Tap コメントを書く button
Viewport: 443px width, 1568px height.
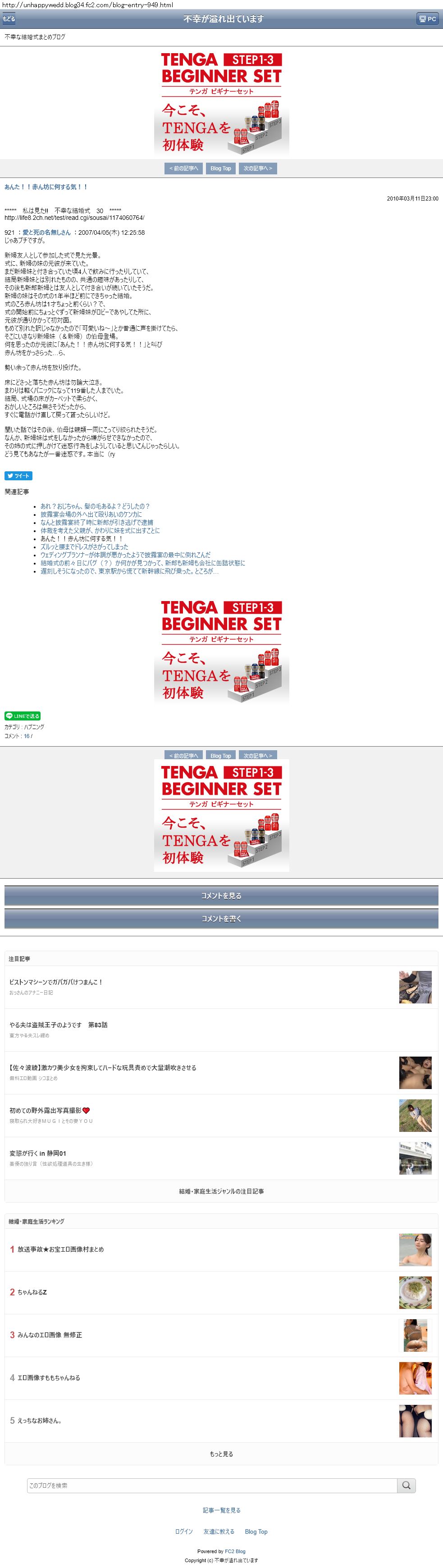click(222, 919)
